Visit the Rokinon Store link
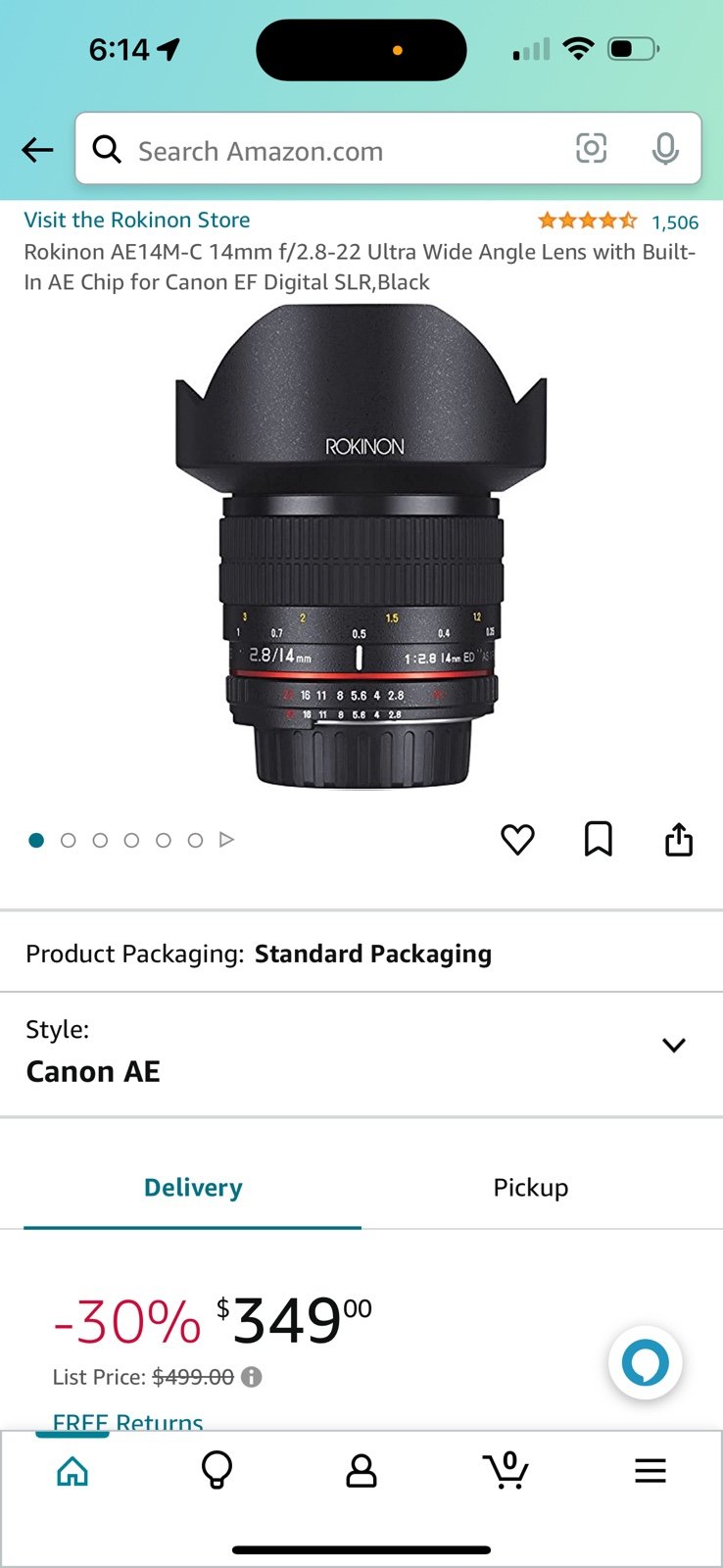The image size is (723, 1568). [x=137, y=220]
